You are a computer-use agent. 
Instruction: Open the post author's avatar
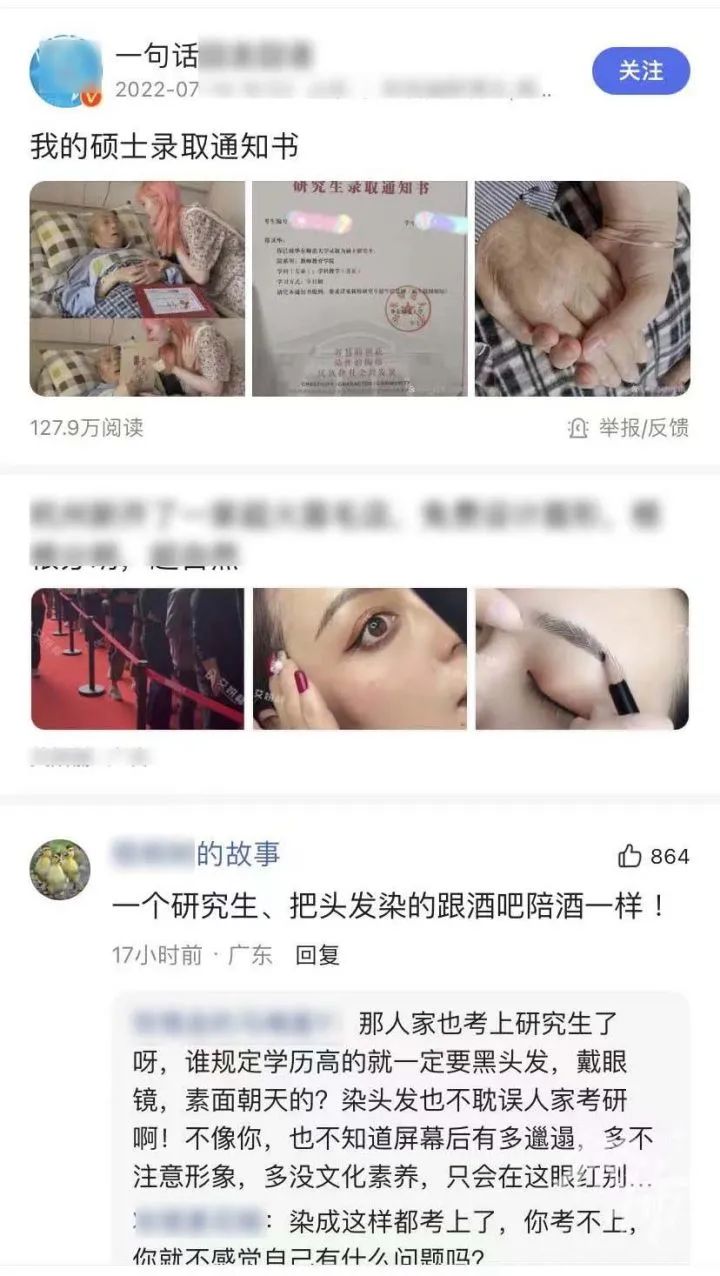pos(65,71)
